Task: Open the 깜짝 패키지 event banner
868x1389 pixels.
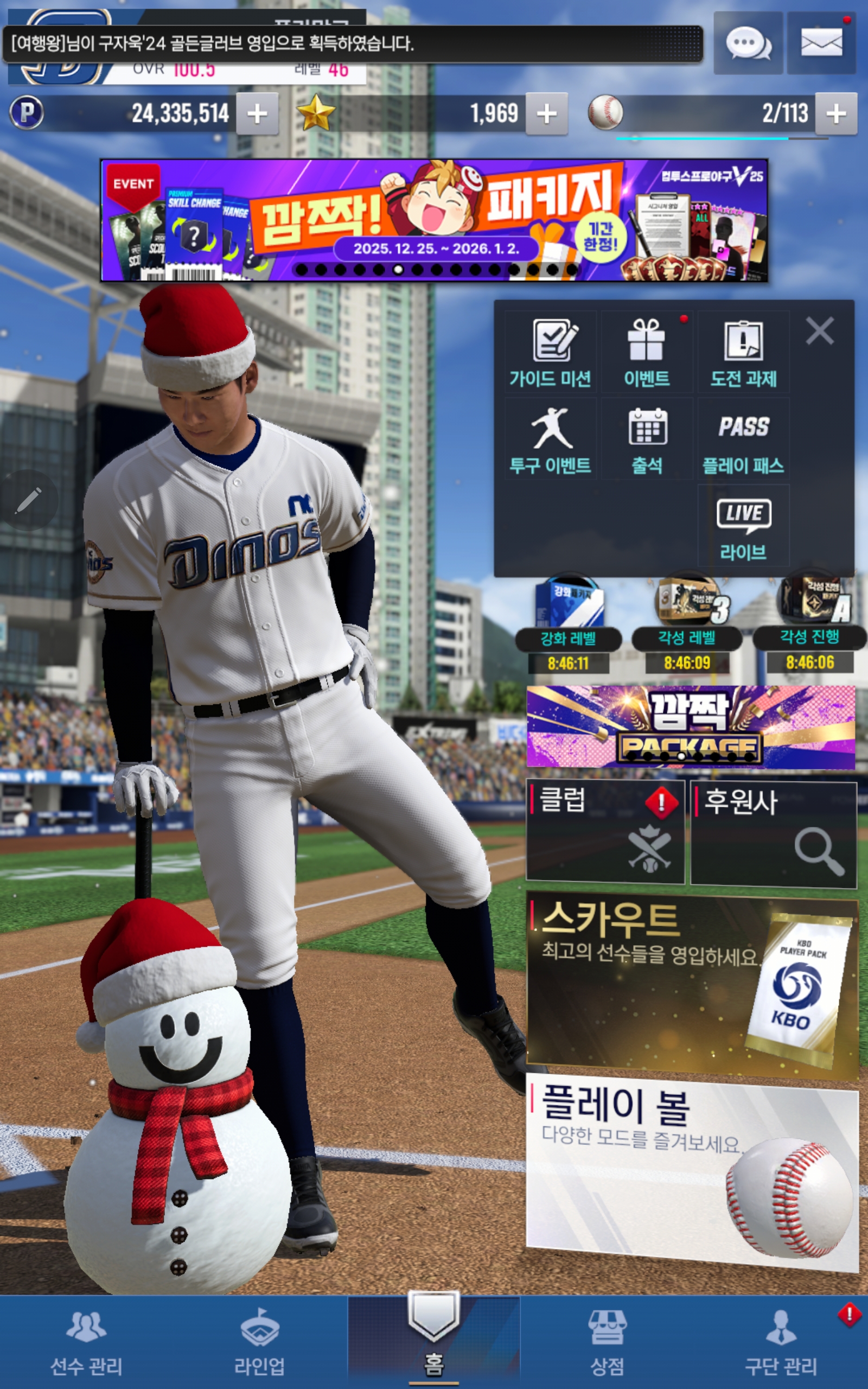Action: click(x=434, y=220)
